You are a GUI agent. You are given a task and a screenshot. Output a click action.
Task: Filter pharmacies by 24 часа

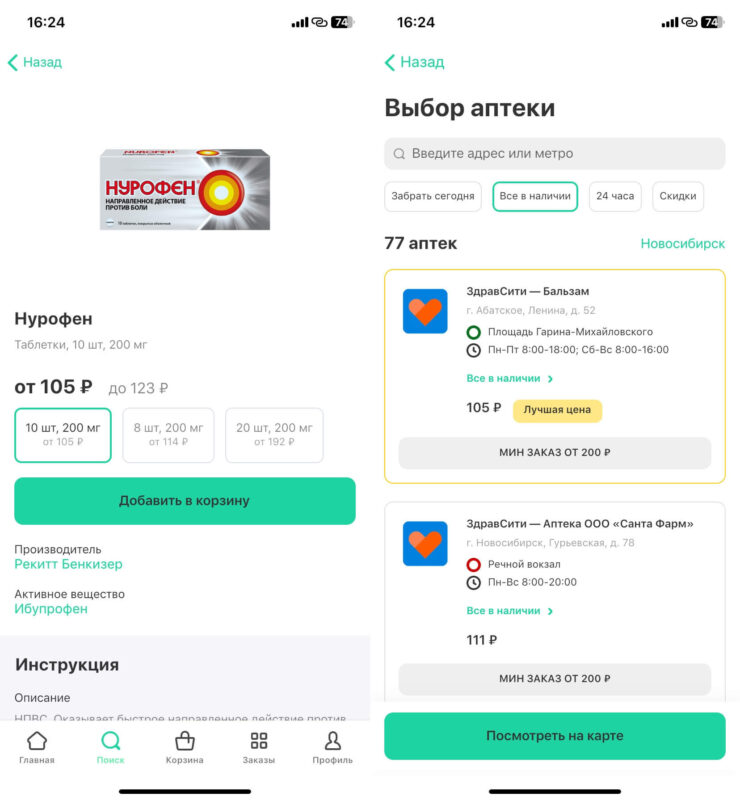[x=615, y=196]
